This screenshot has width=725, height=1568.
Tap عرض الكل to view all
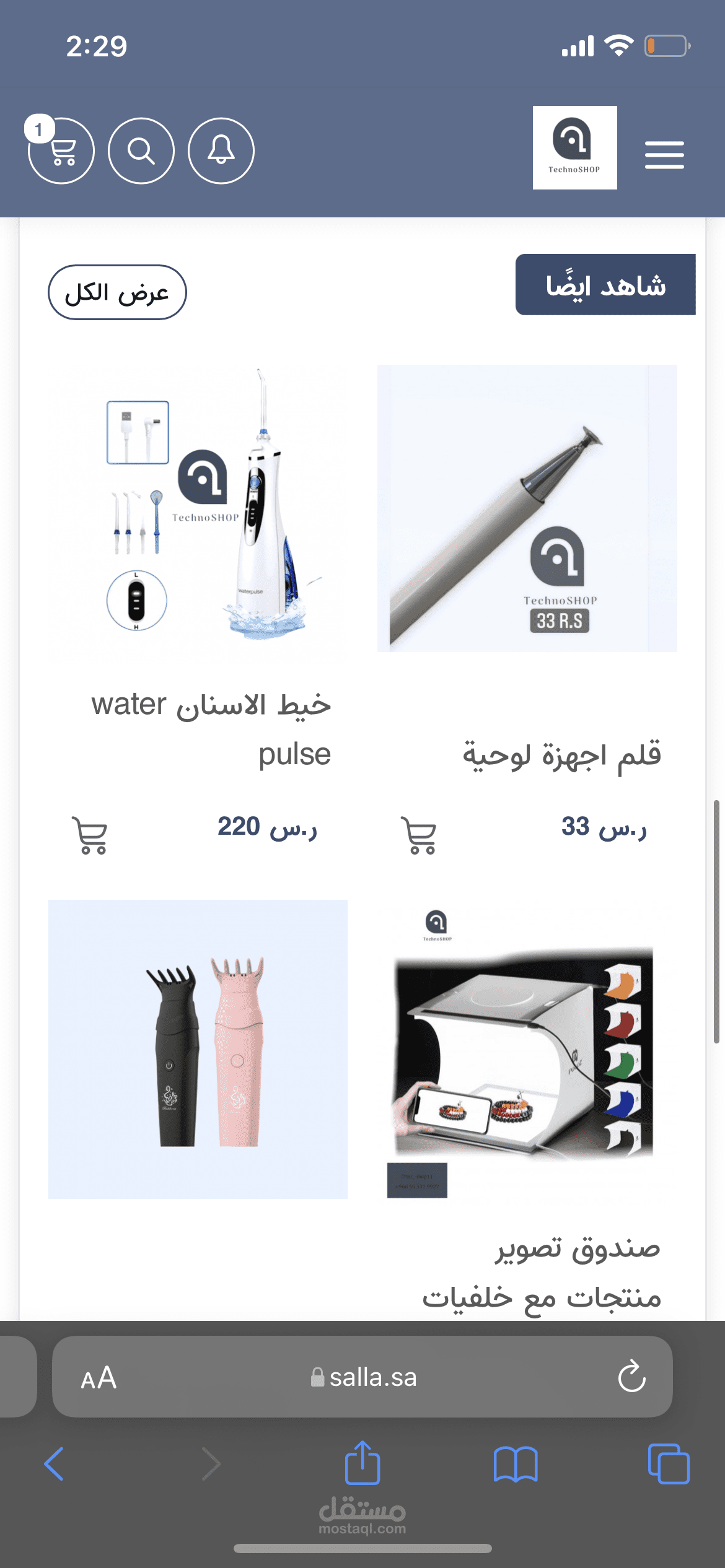point(117,292)
